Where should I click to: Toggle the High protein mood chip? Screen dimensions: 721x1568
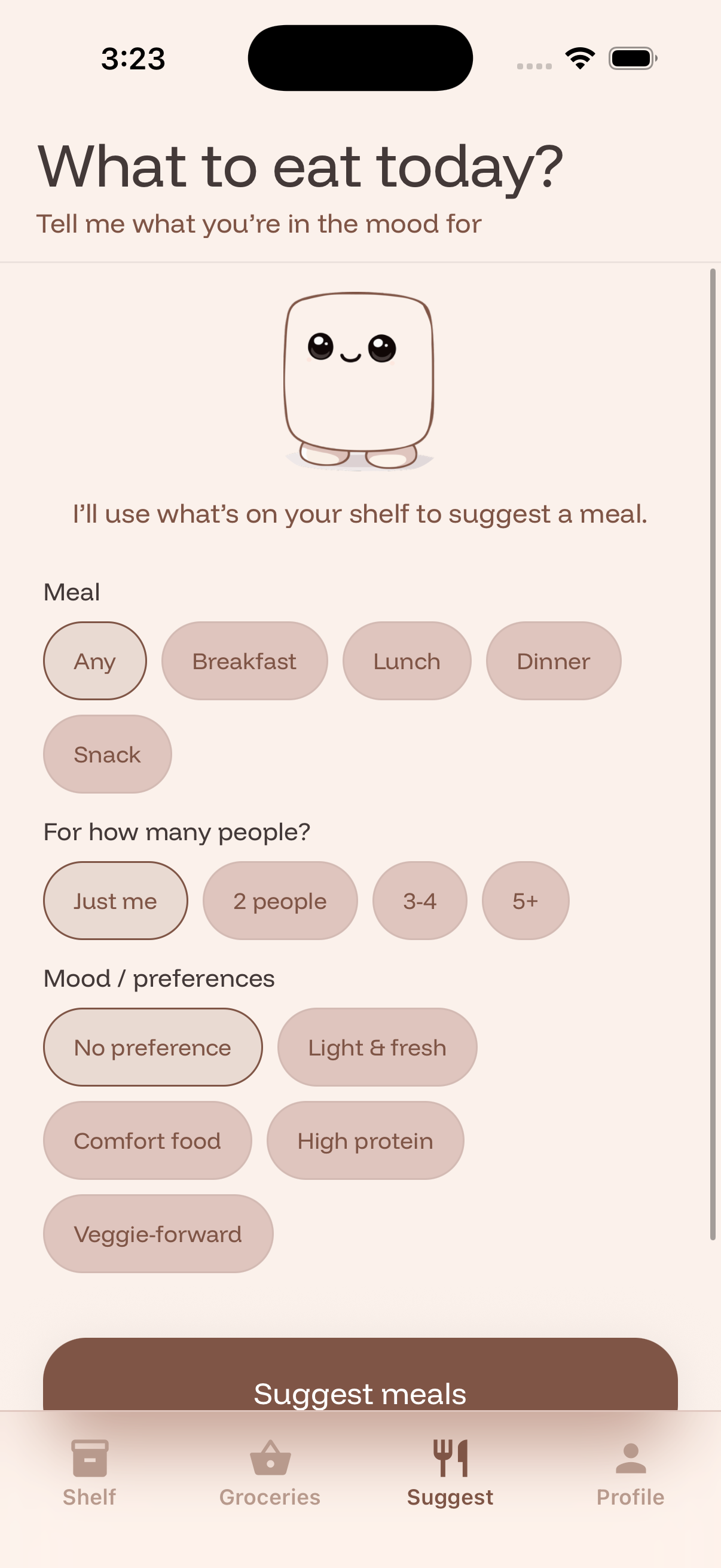click(365, 1140)
